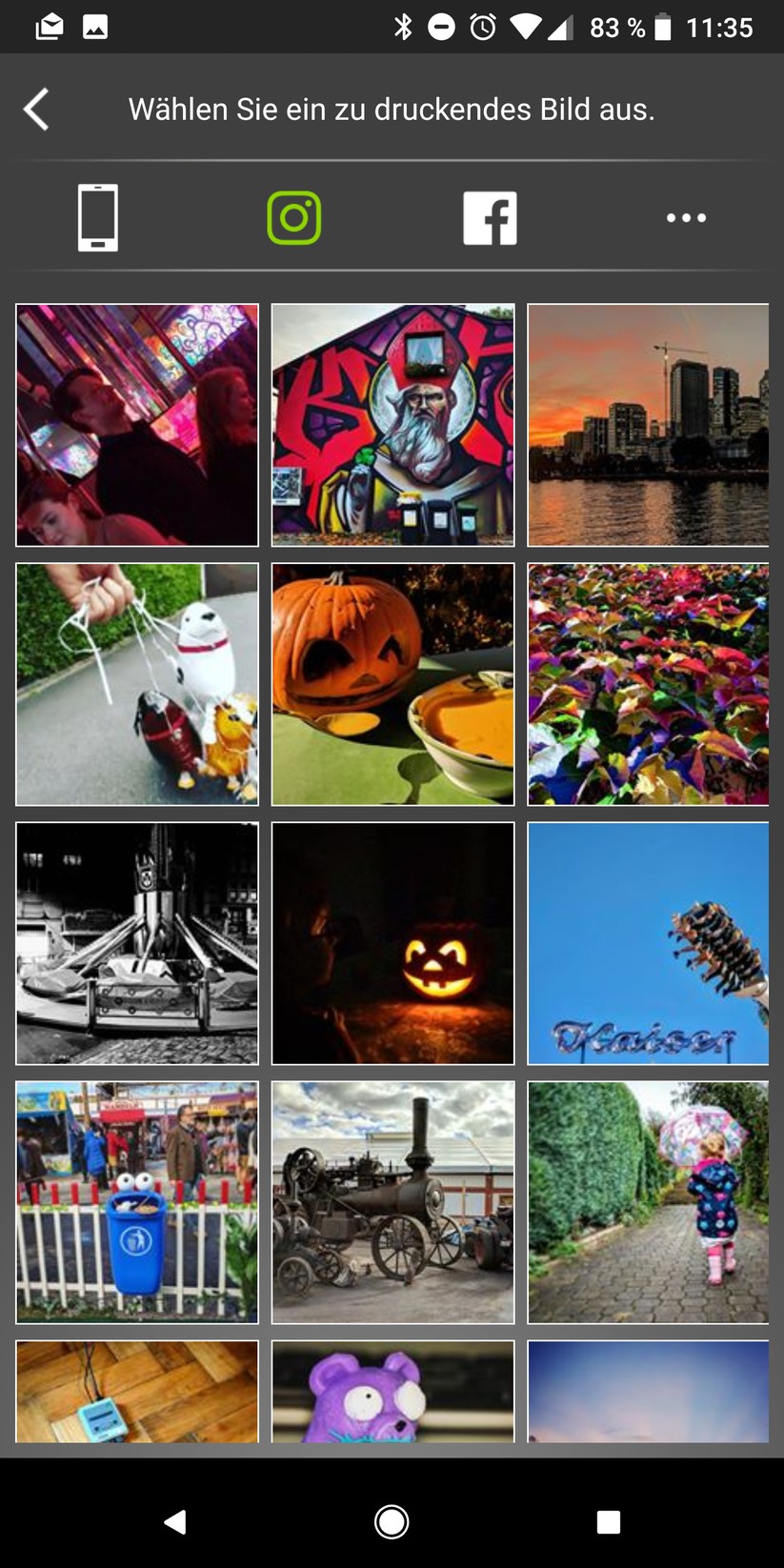Select the toy balloon animals photo
The height and width of the screenshot is (1568, 784).
pos(137,684)
